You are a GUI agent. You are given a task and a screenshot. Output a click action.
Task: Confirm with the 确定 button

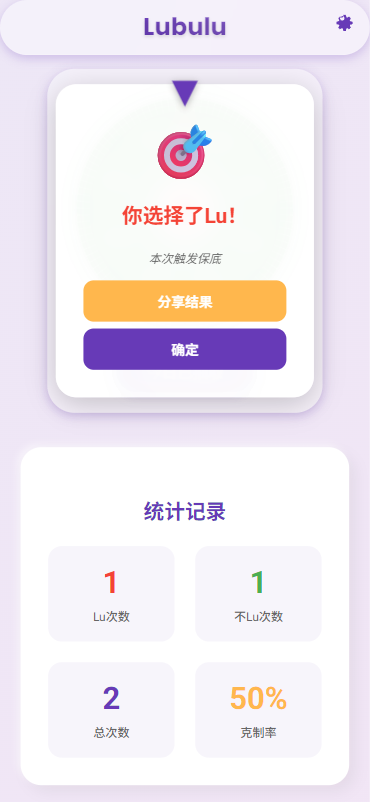[x=185, y=349]
